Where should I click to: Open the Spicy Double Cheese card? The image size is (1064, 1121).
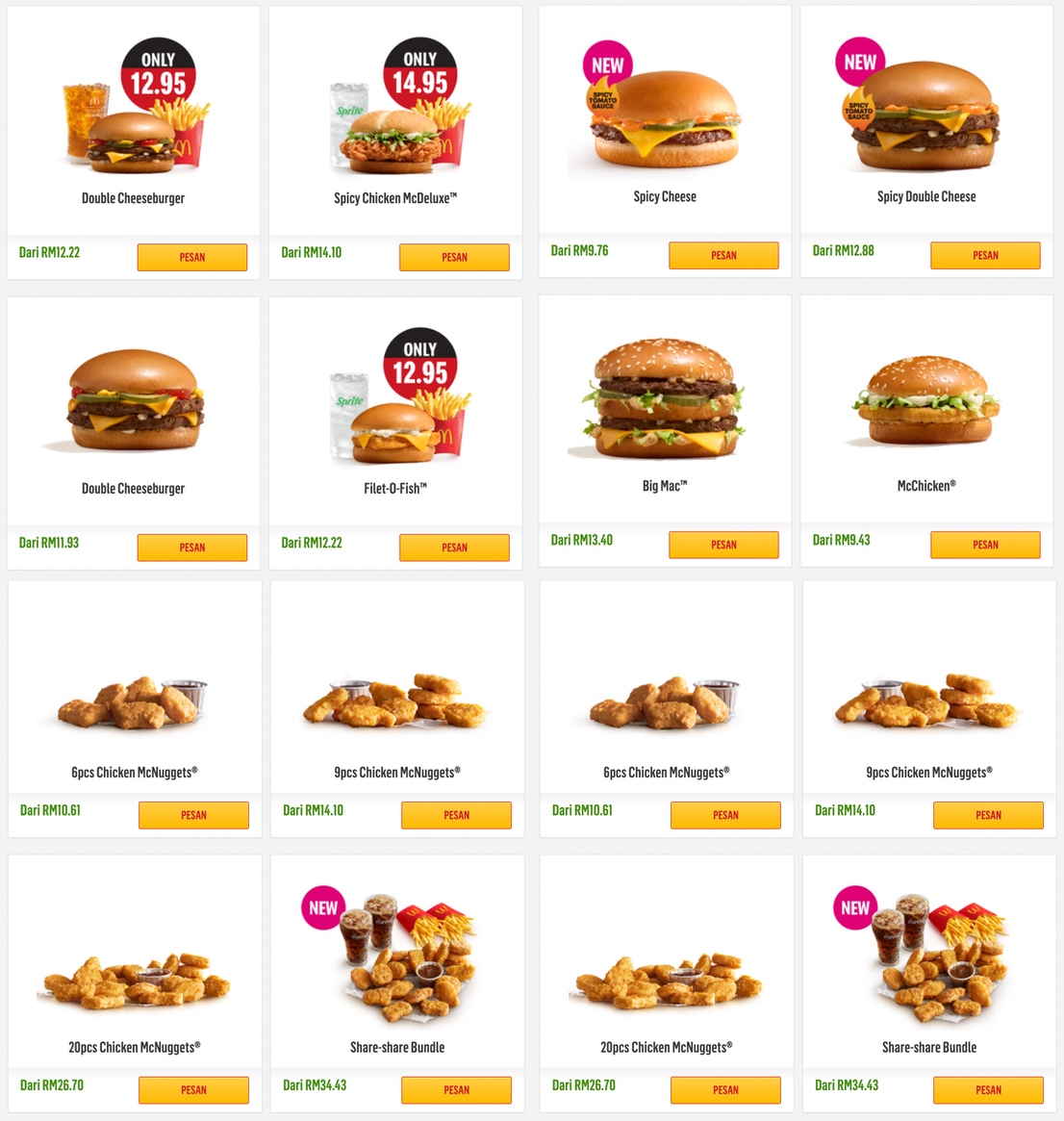(x=926, y=120)
